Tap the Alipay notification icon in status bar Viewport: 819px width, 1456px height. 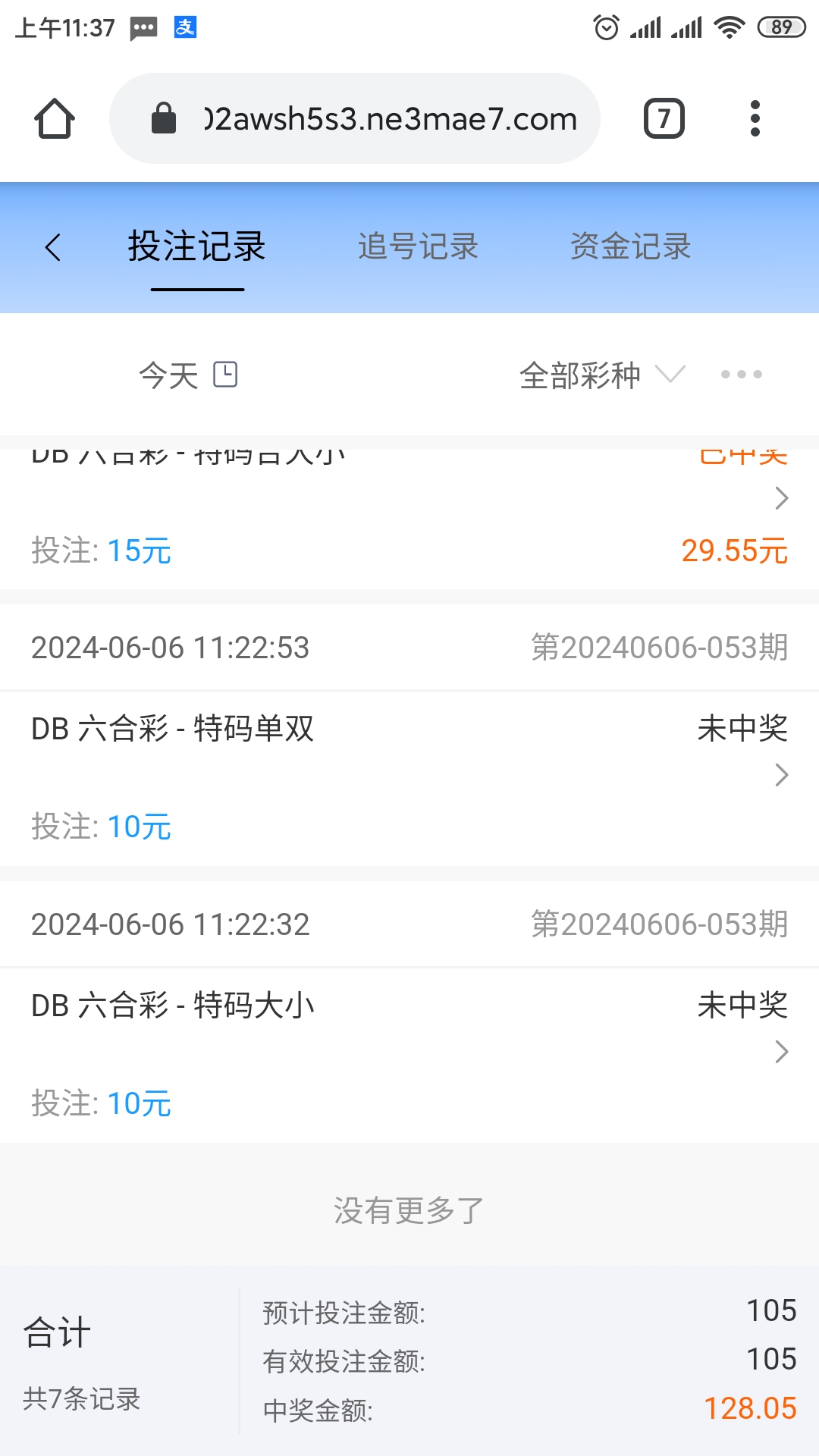[184, 27]
